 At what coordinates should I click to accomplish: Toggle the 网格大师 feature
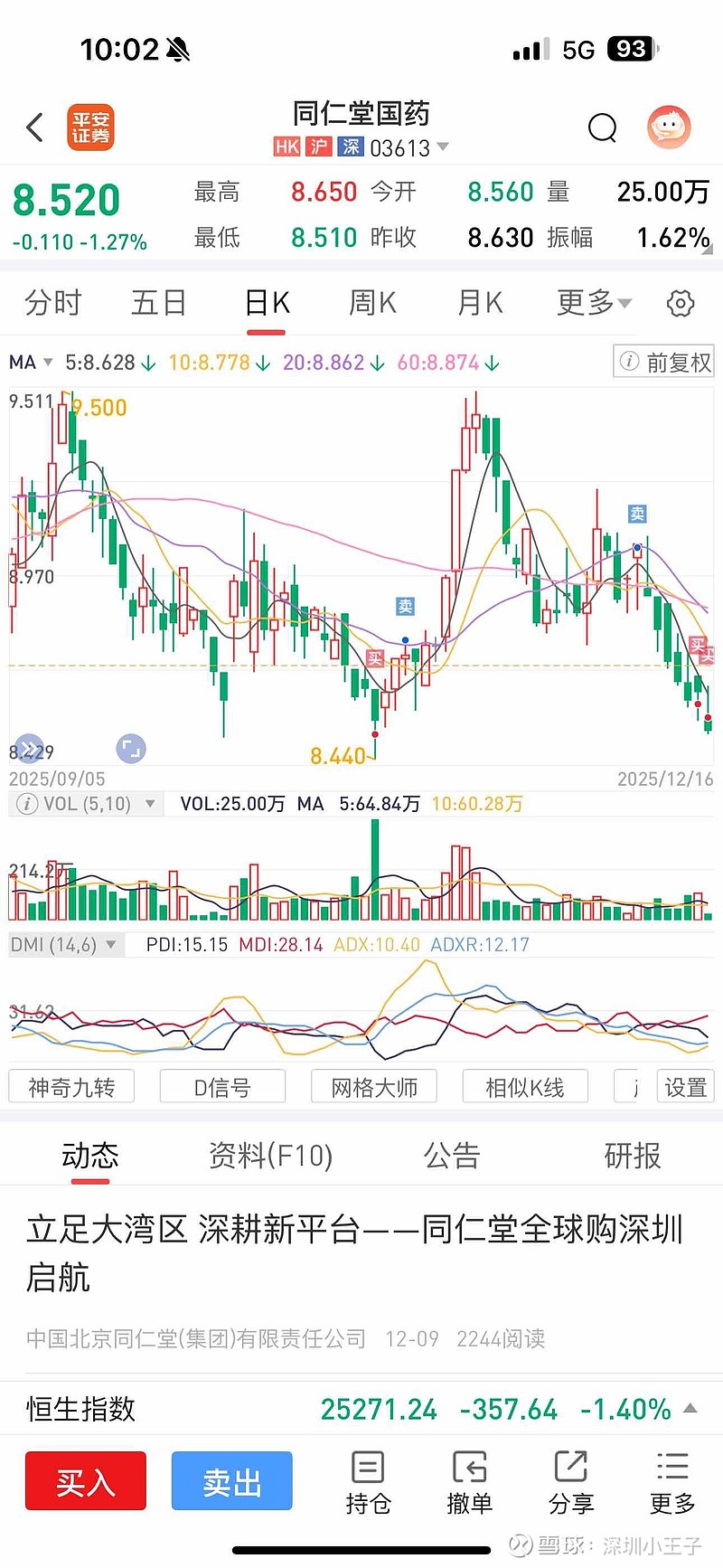[x=374, y=1086]
